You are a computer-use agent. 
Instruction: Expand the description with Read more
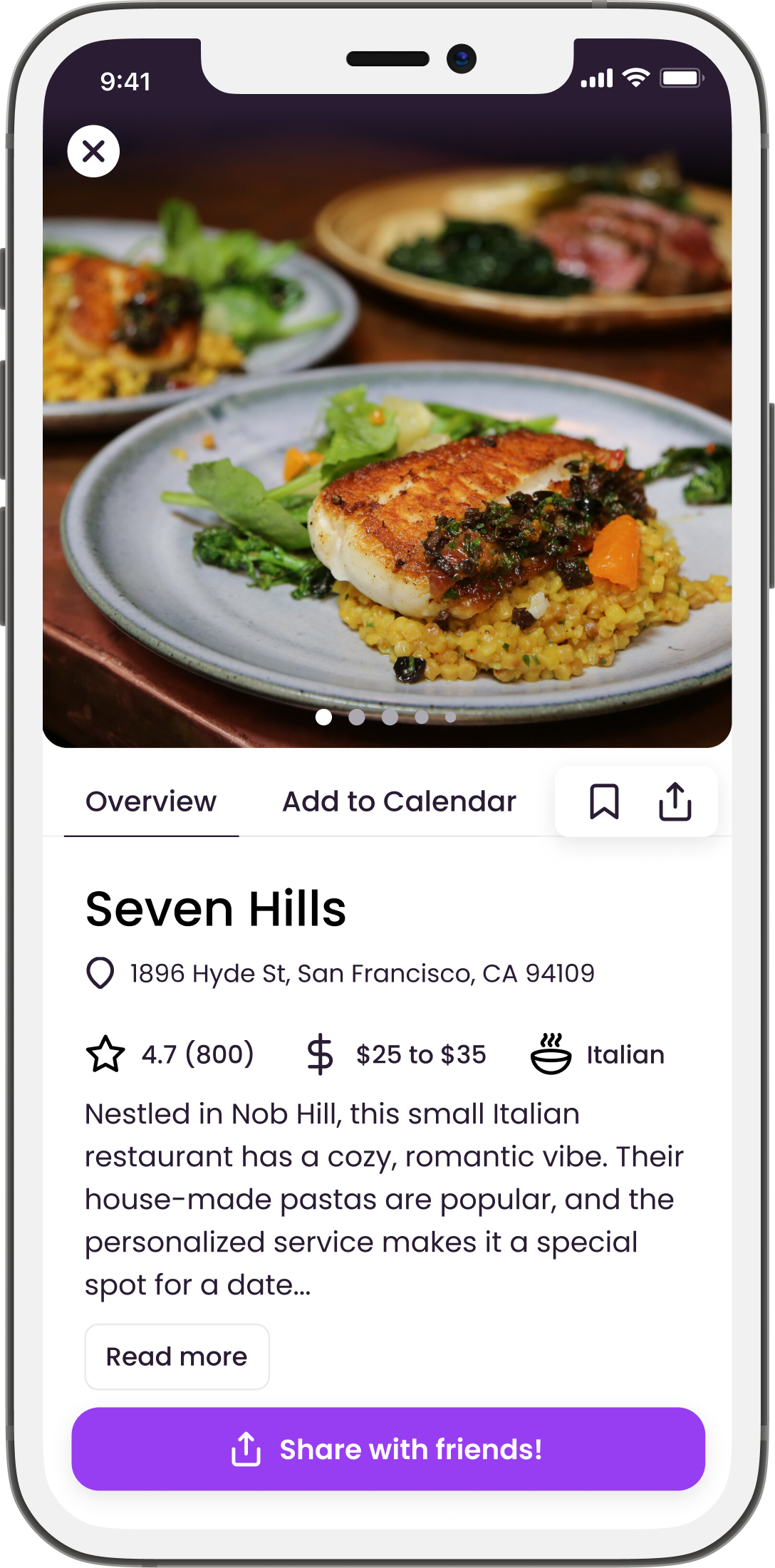coord(177,1356)
